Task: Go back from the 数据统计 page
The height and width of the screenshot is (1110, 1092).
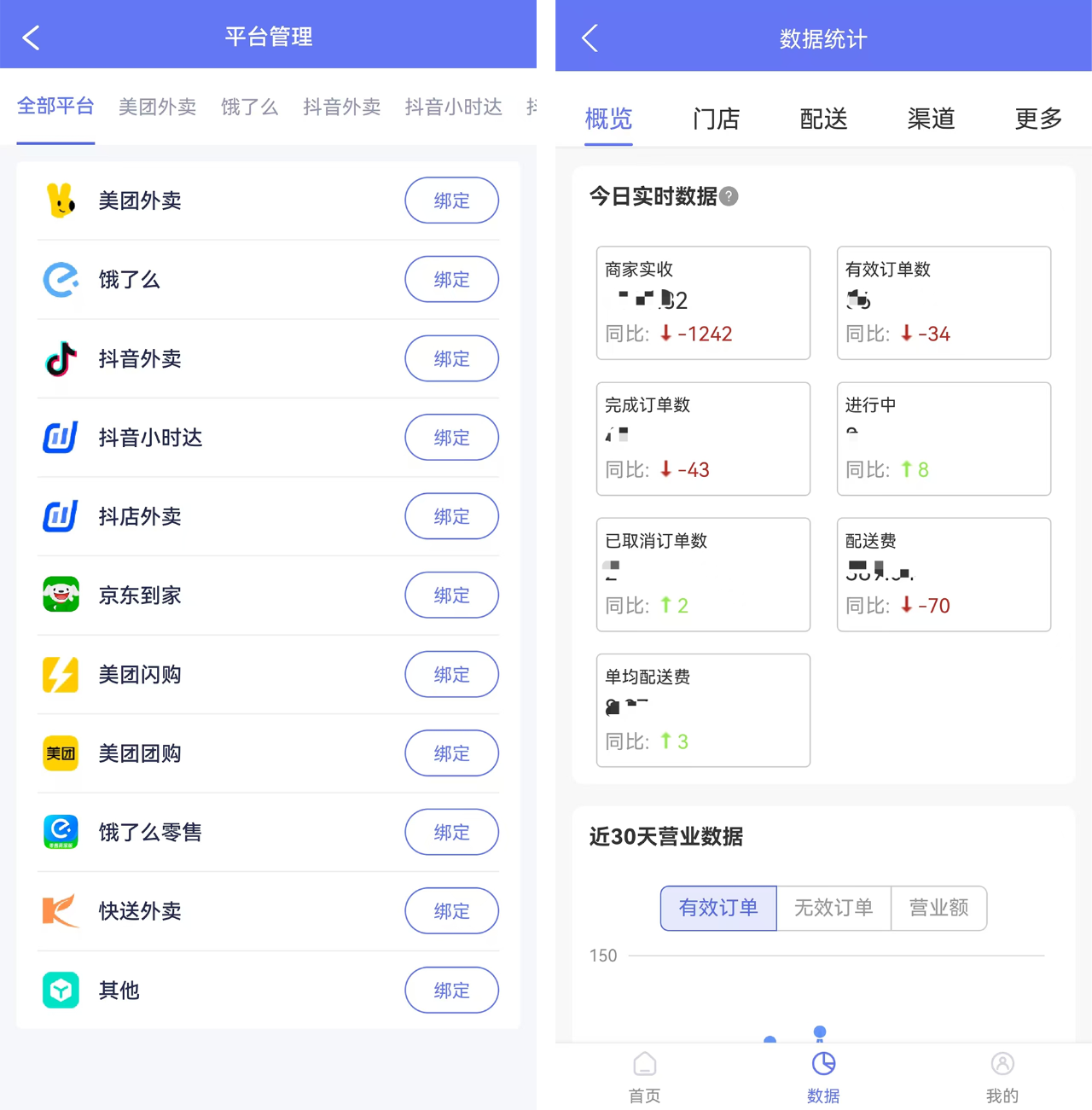Action: 590,38
